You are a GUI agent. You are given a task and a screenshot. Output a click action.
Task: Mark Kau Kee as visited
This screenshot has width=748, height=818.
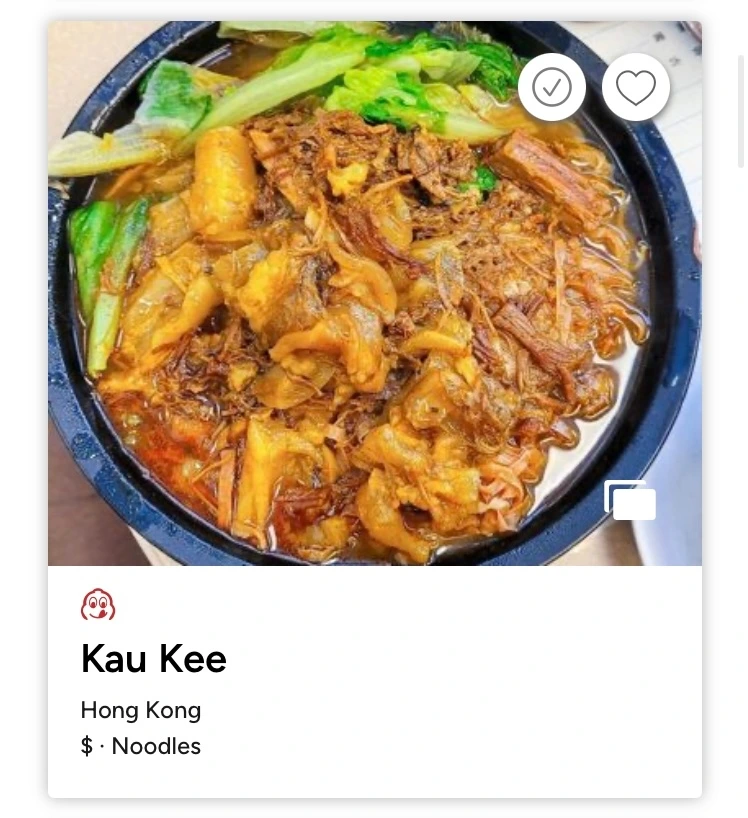pyautogui.click(x=552, y=88)
